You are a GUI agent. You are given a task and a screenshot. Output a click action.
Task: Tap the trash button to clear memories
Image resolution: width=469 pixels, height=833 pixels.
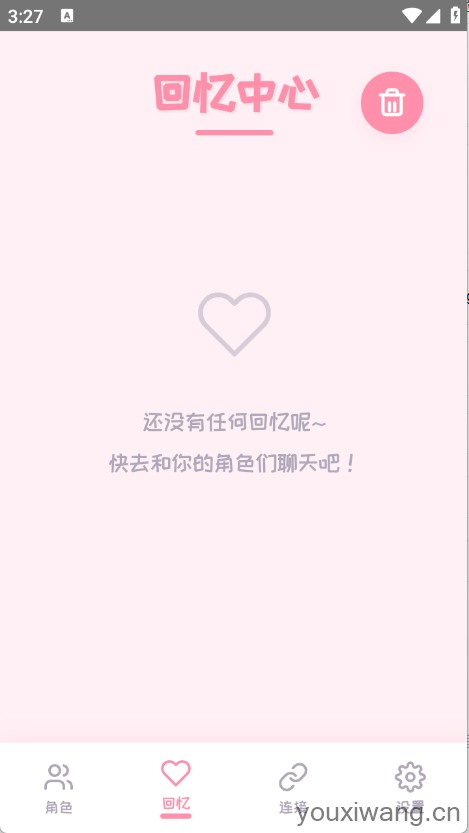coord(392,103)
